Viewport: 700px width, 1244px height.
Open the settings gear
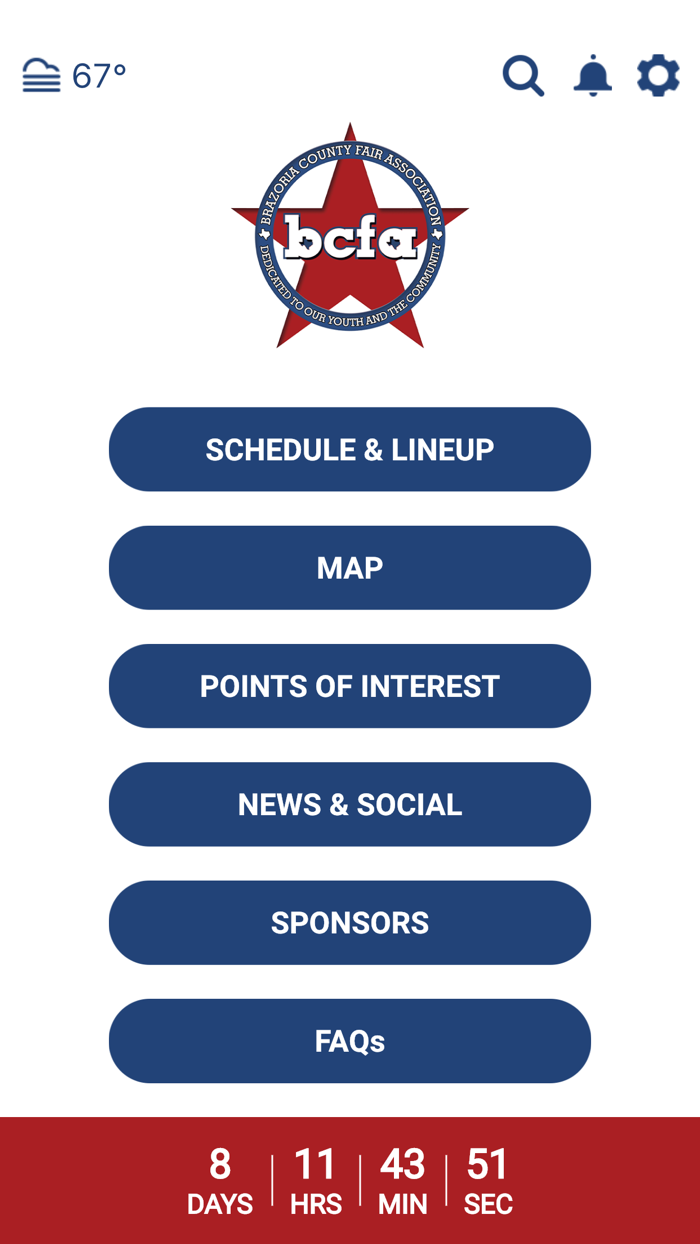(658, 76)
